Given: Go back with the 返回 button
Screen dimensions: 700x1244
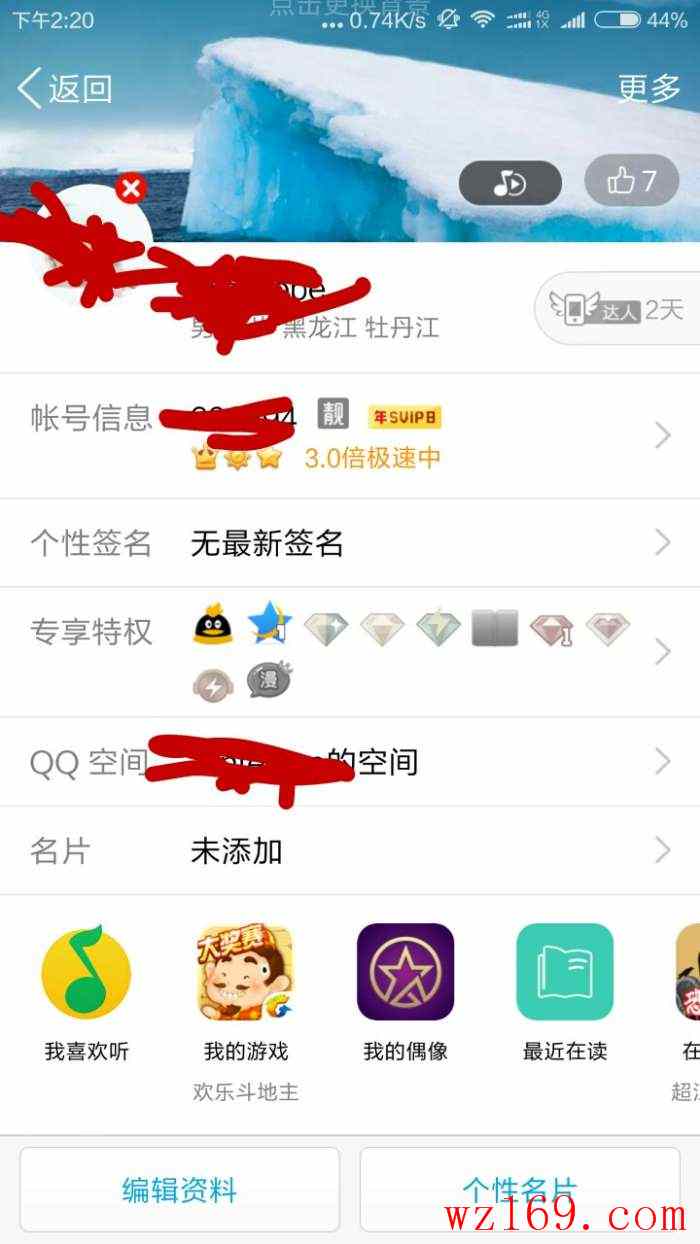Looking at the screenshot, I should tap(64, 89).
